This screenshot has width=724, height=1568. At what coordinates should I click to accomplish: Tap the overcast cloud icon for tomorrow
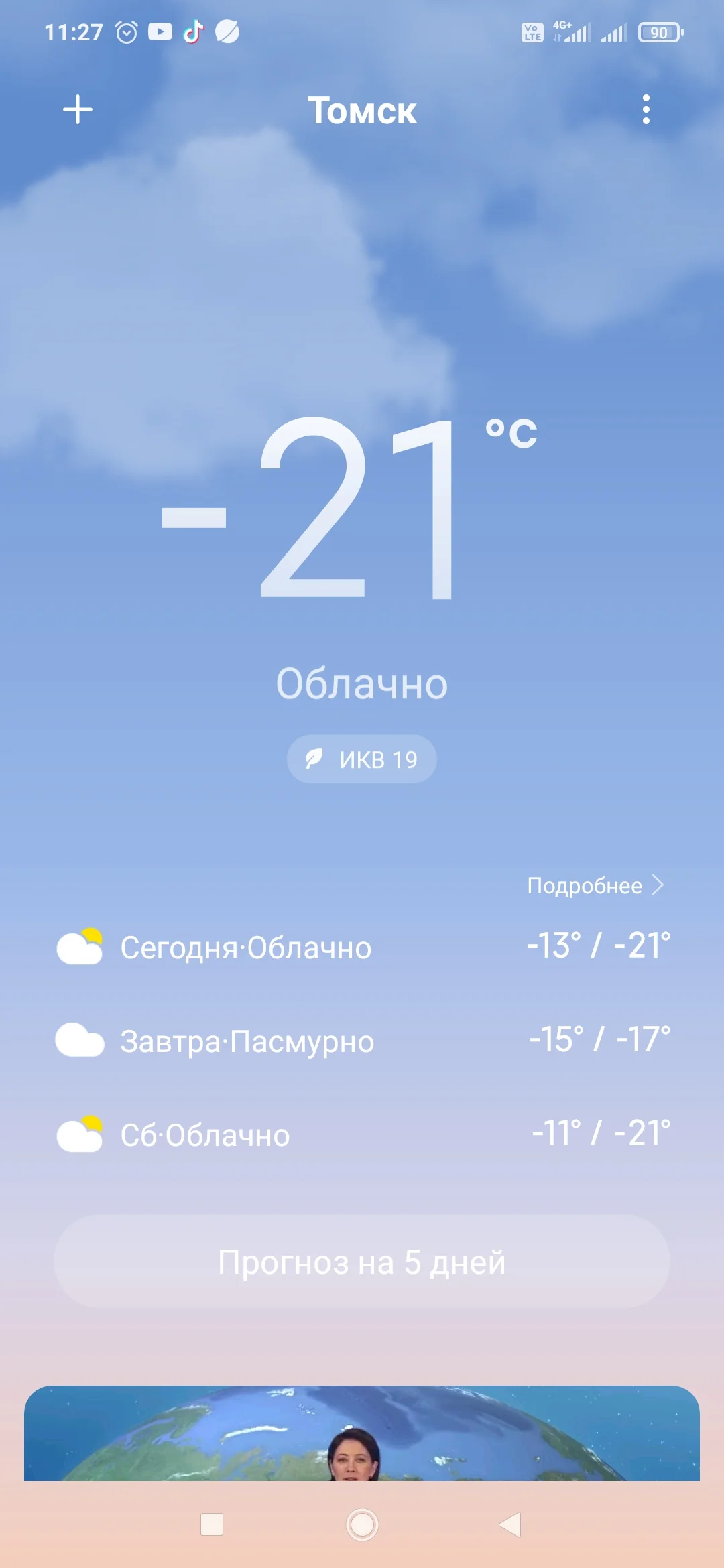pos(78,1041)
